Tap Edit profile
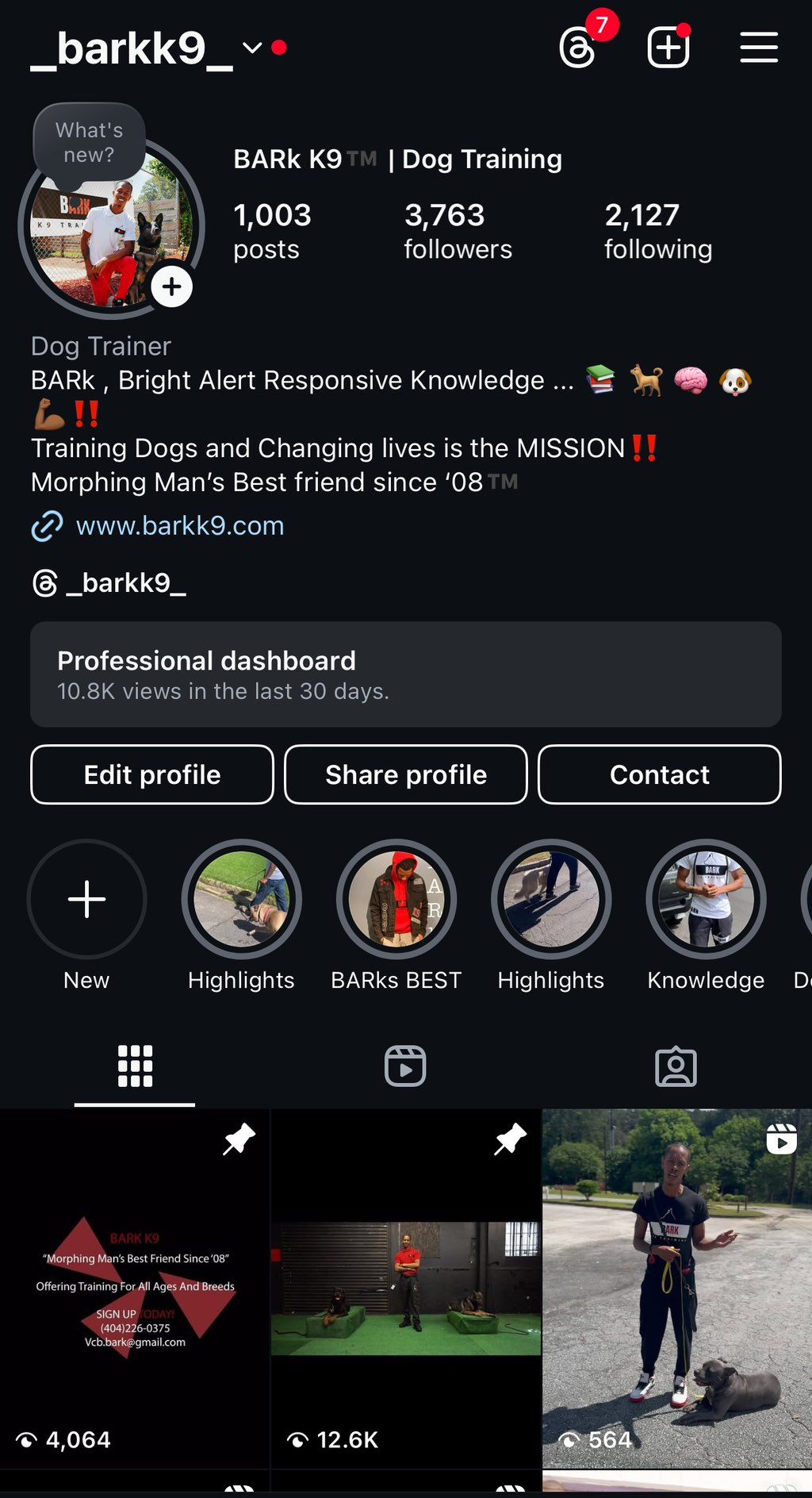The width and height of the screenshot is (812, 1498). 152,774
